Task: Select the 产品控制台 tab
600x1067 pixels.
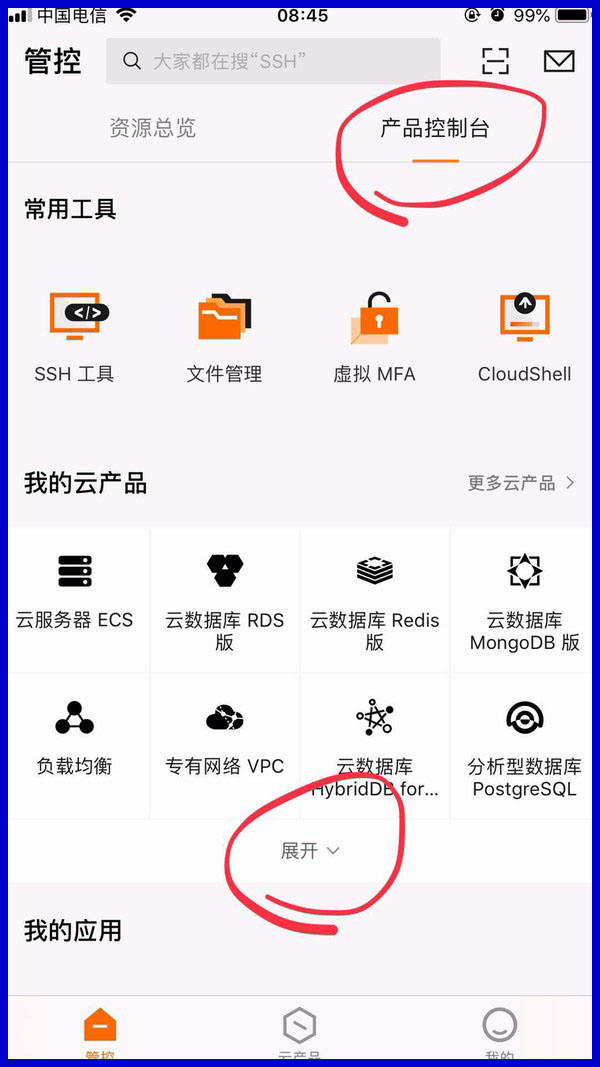Action: (434, 128)
